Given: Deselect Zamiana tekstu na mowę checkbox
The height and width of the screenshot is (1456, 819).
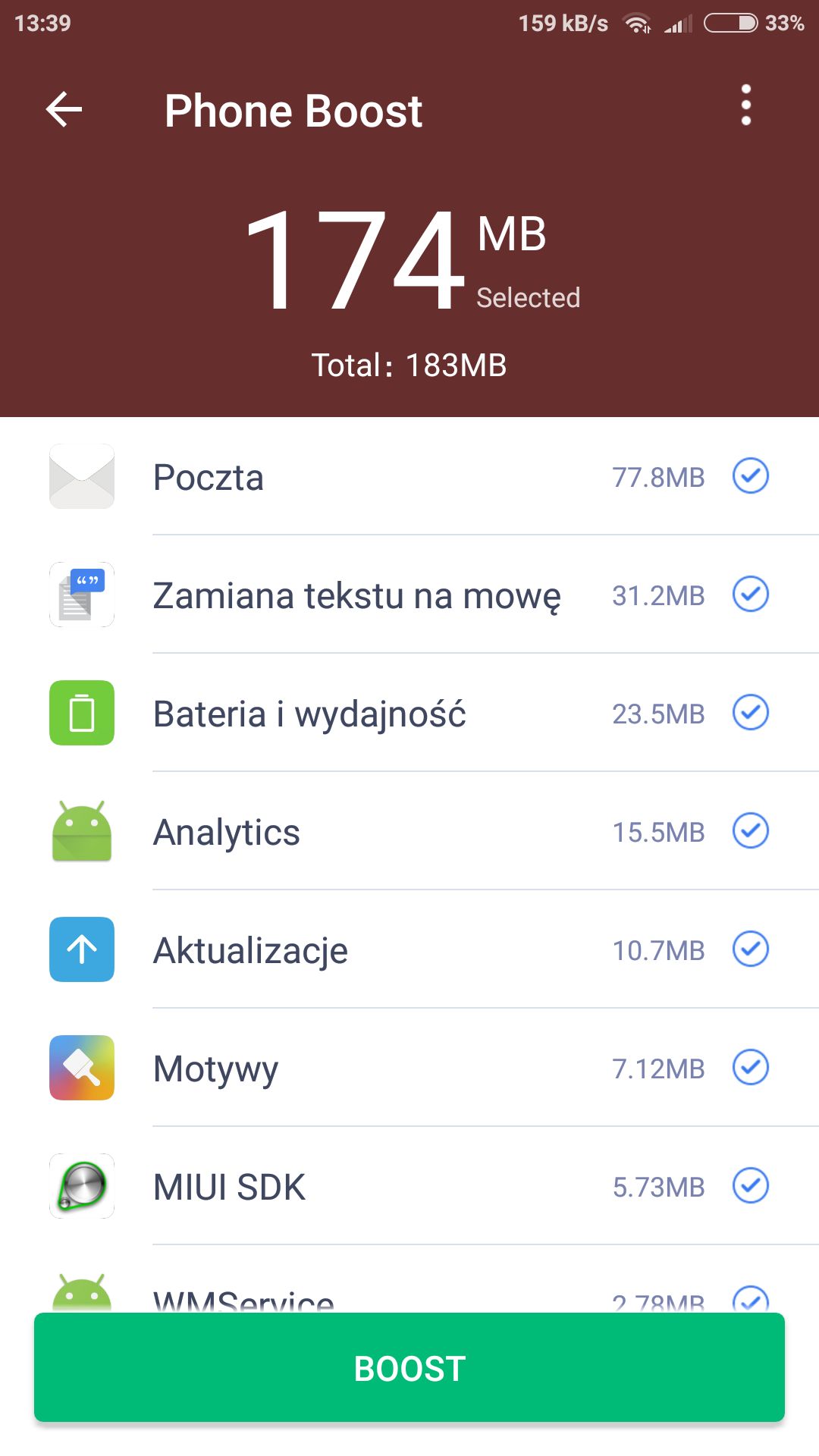Looking at the screenshot, I should tap(751, 595).
